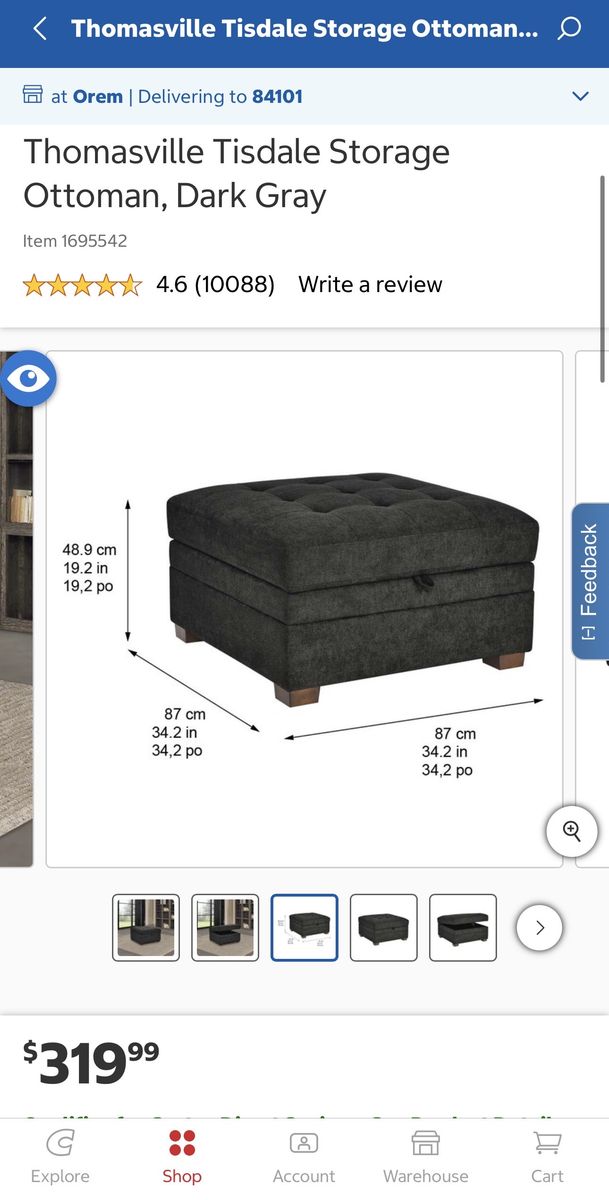609x1200 pixels.
Task: Switch to the Shop tab
Action: [x=182, y=1156]
